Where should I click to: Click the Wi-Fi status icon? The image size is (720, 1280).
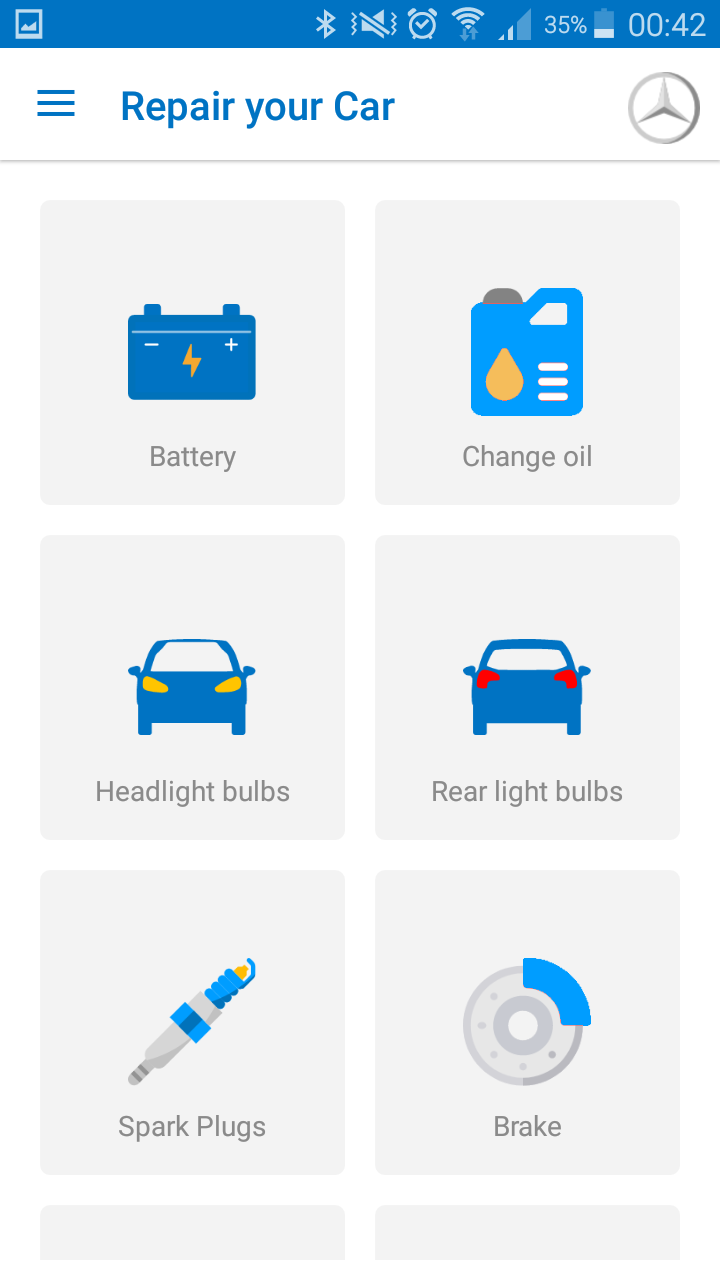click(470, 22)
